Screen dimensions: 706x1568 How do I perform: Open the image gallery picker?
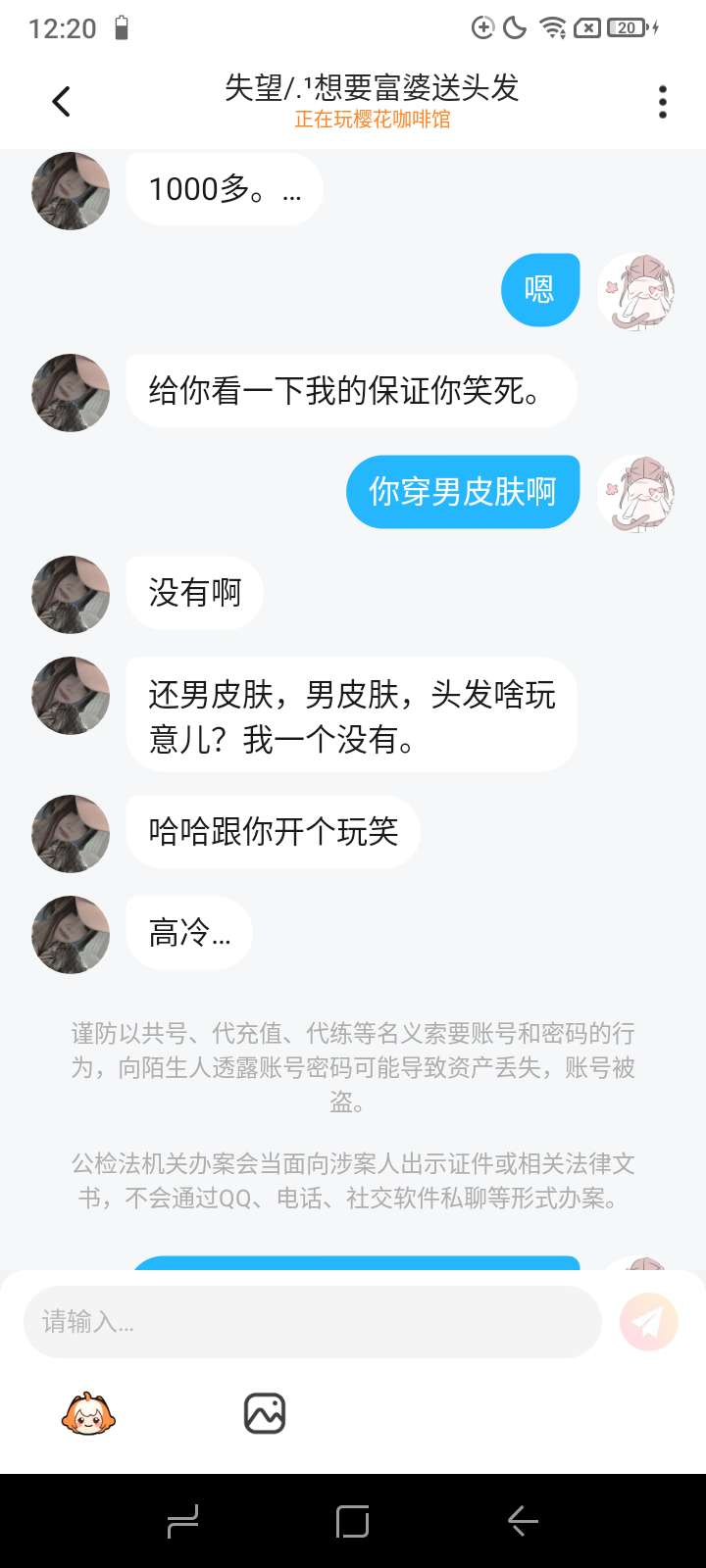pos(265,1413)
